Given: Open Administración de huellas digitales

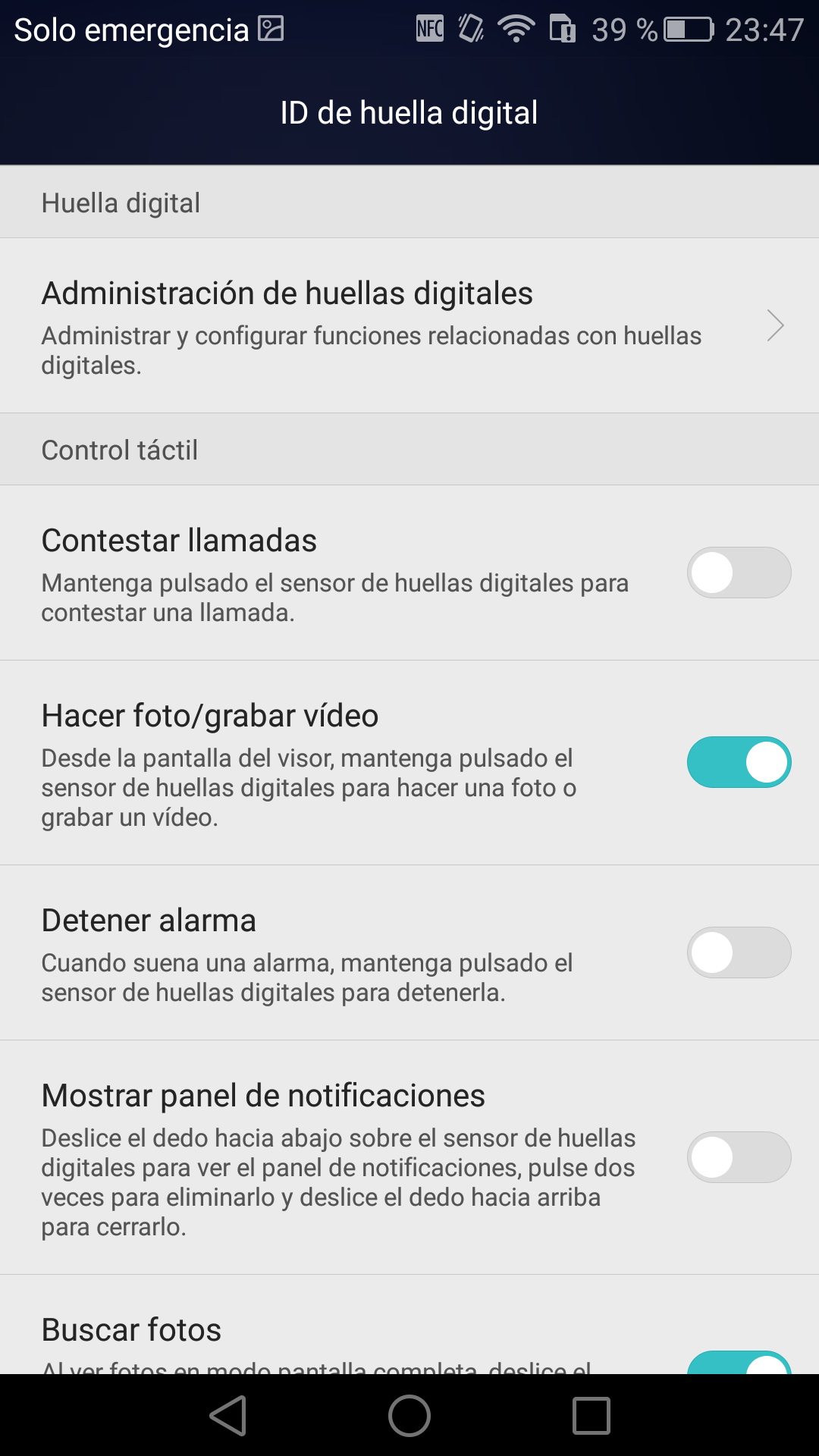Looking at the screenshot, I should (409, 326).
